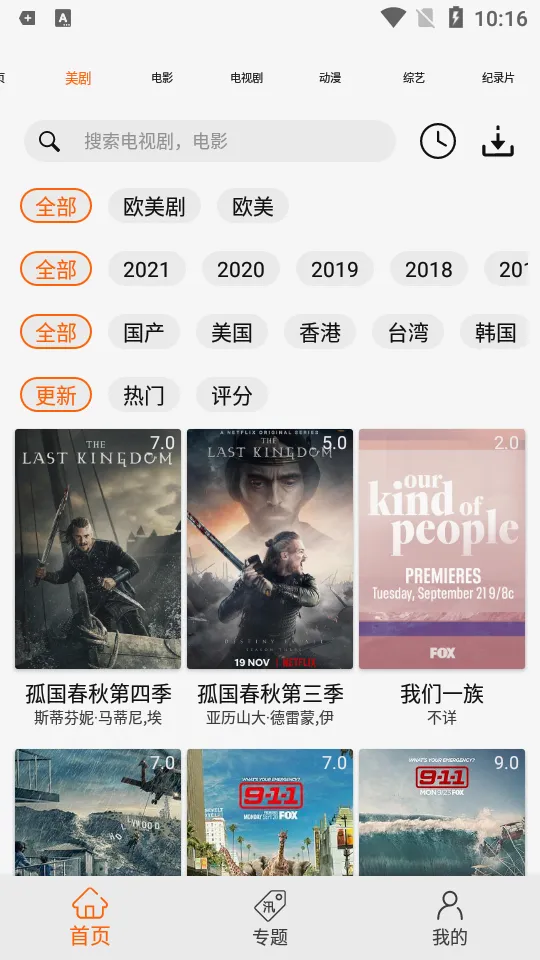Switch to the 电影 tab
The width and height of the screenshot is (540, 960).
(162, 78)
